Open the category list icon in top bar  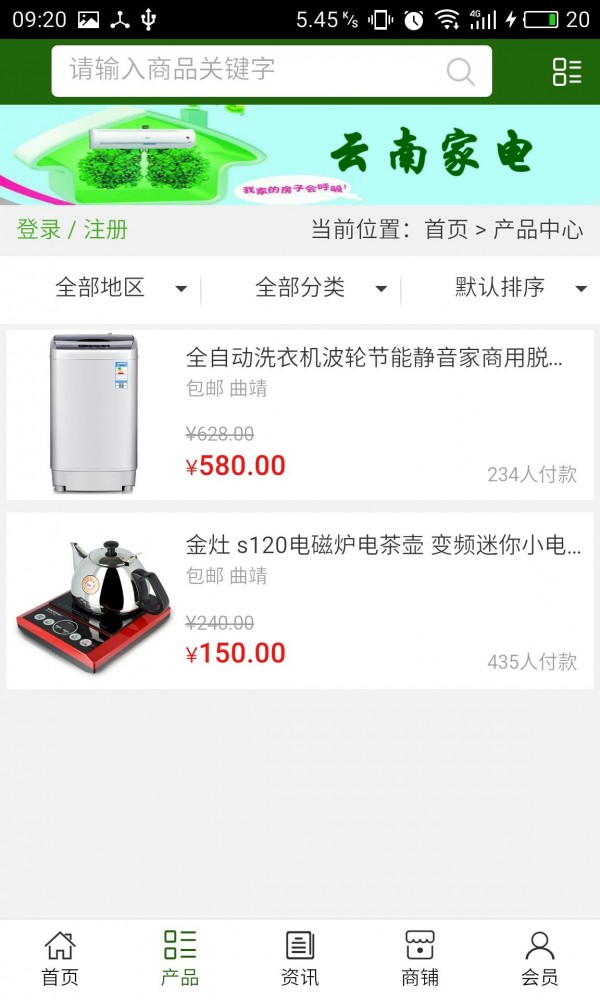[x=567, y=71]
